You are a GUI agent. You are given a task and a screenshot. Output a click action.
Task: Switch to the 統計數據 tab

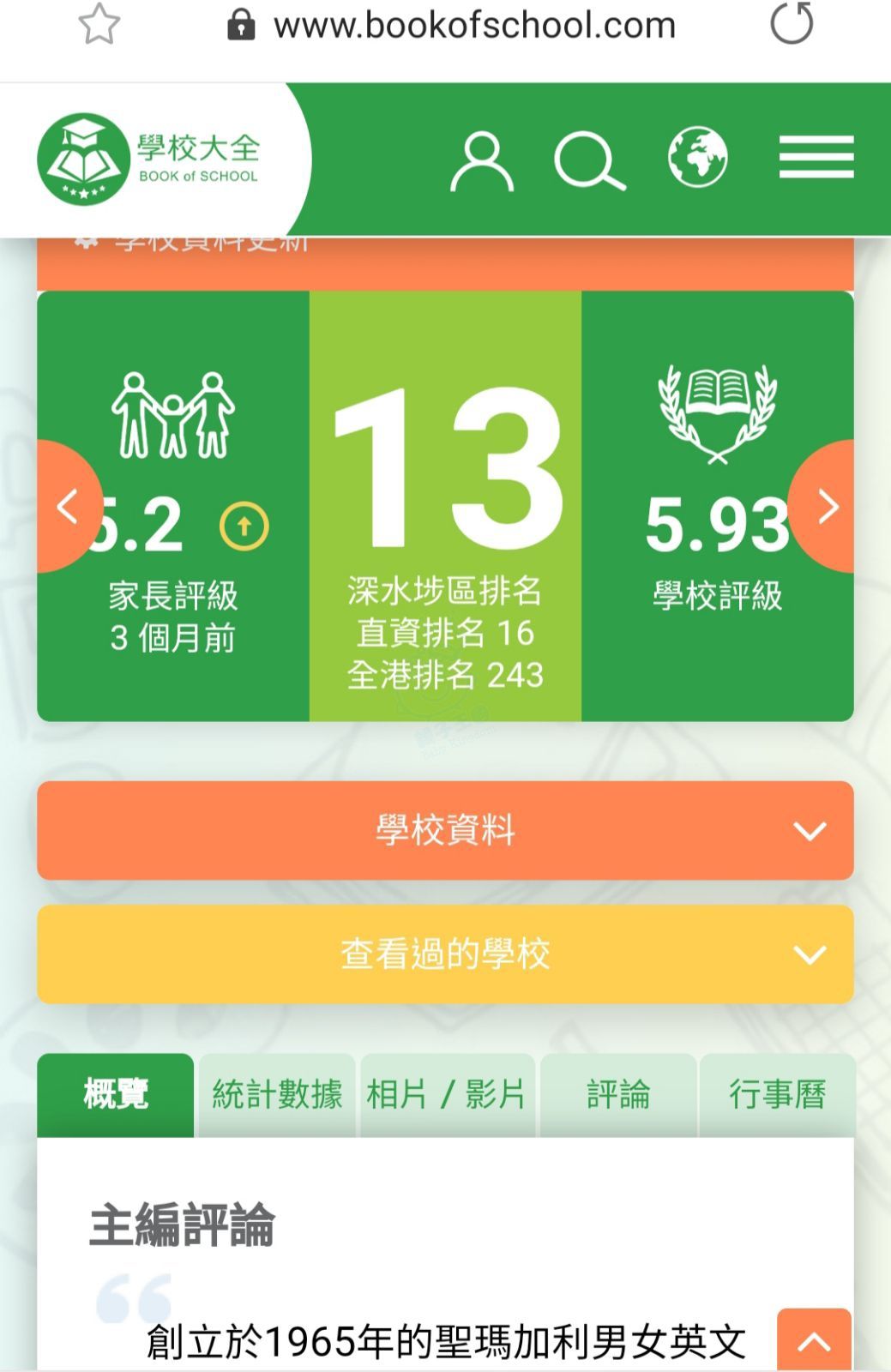[x=276, y=1095]
